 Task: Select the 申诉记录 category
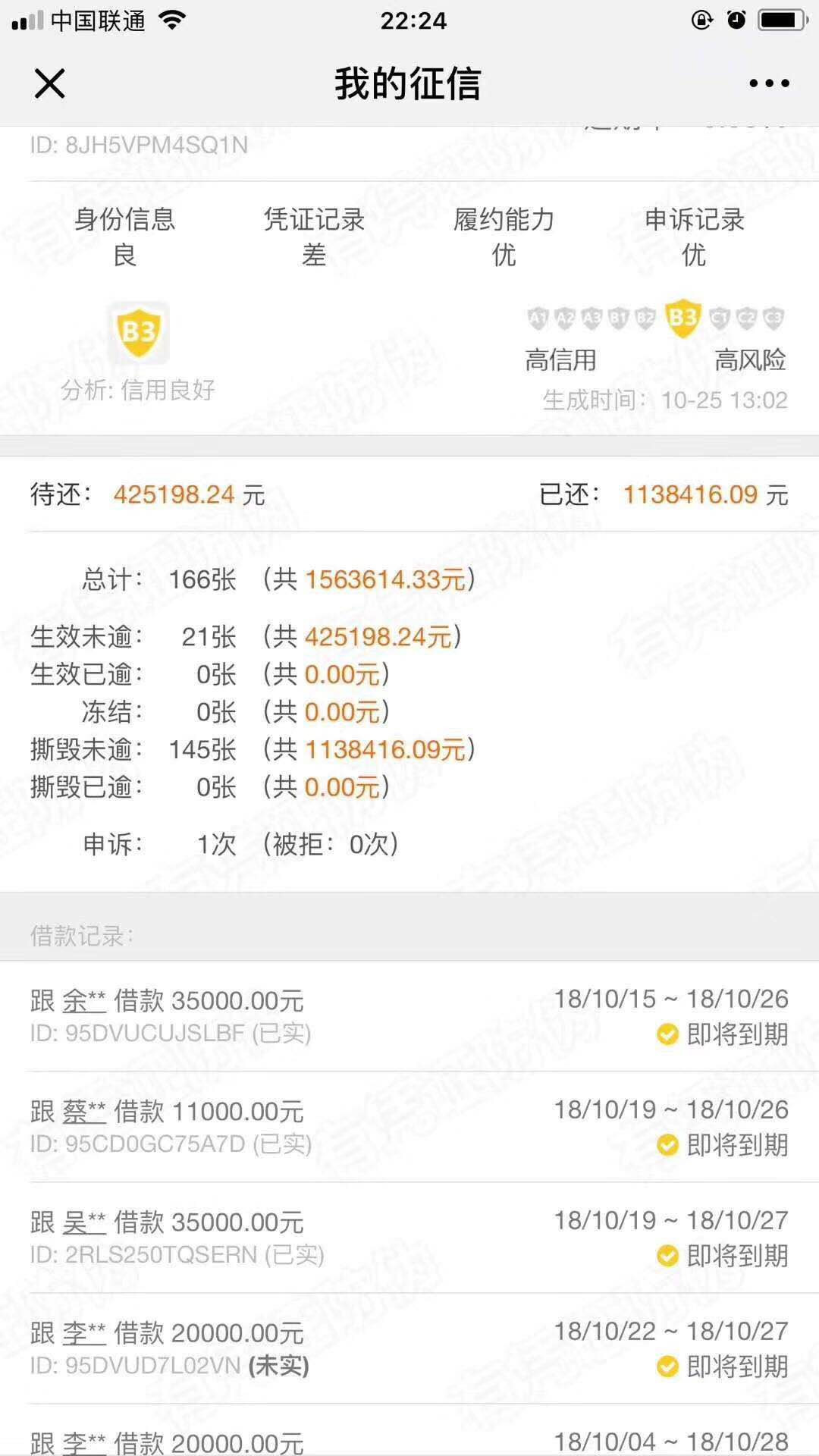pos(694,235)
